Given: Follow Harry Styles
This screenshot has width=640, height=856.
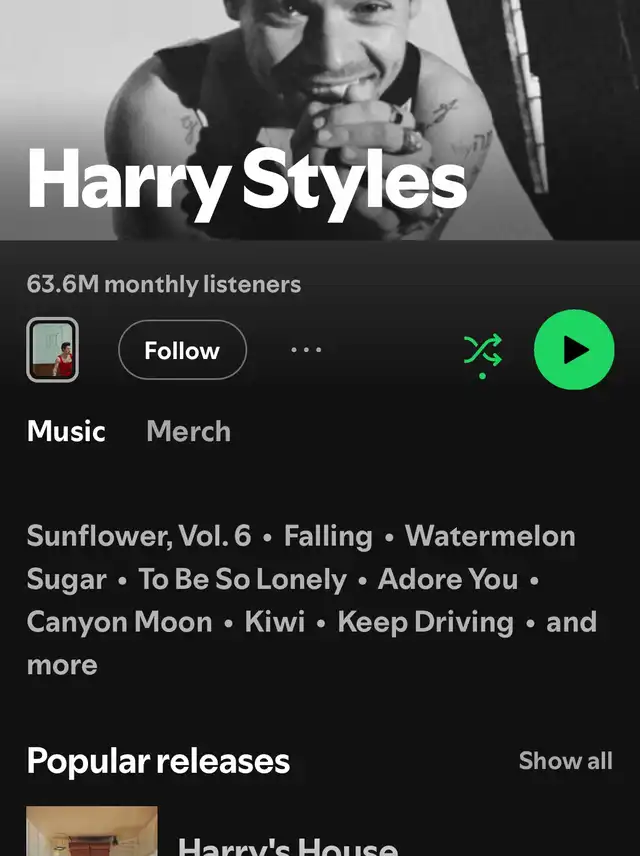Looking at the screenshot, I should (x=182, y=351).
